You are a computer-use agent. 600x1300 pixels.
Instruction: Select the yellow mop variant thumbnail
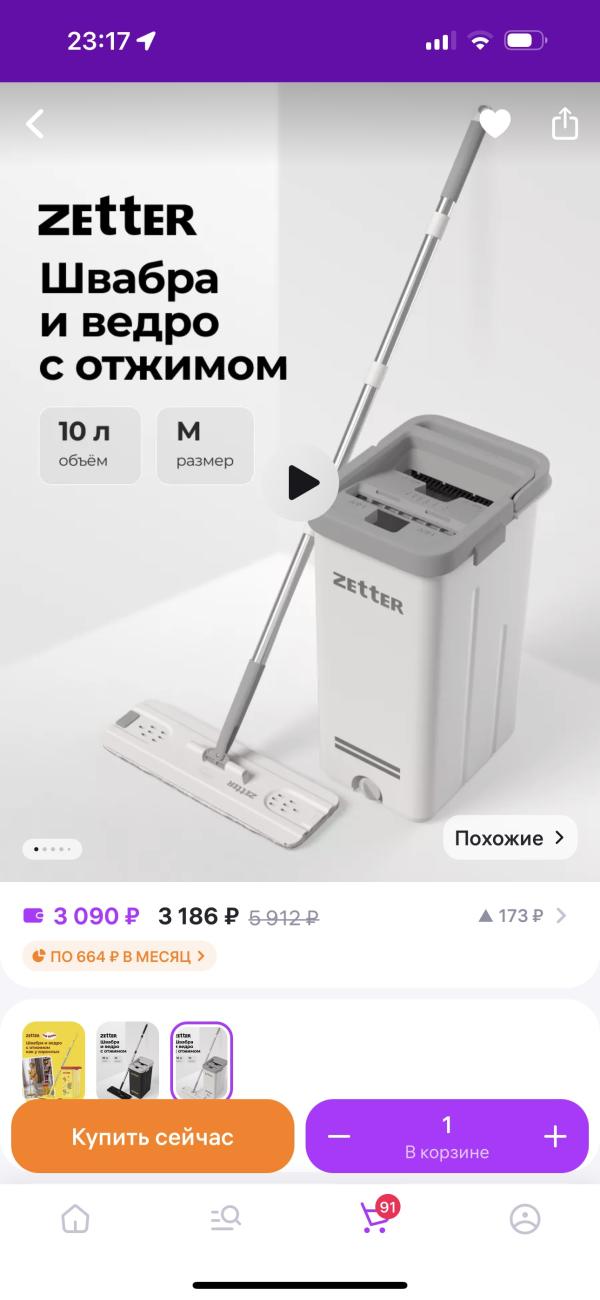[x=53, y=1062]
